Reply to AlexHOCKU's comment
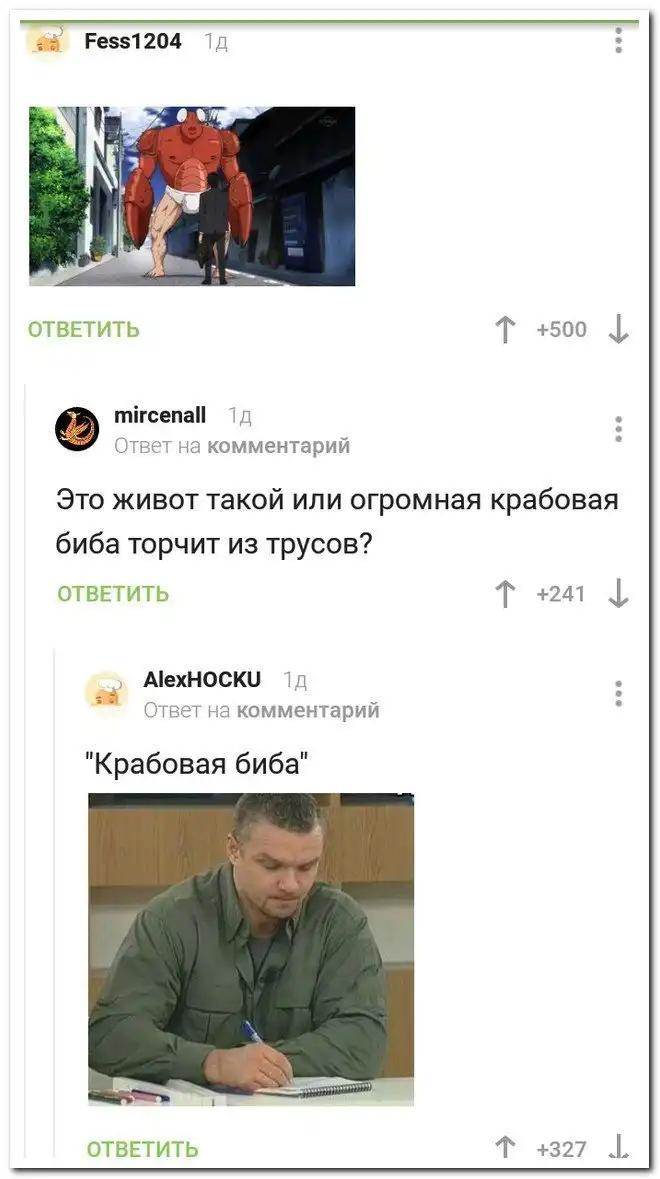The height and width of the screenshot is (1179, 660). pos(142,1149)
